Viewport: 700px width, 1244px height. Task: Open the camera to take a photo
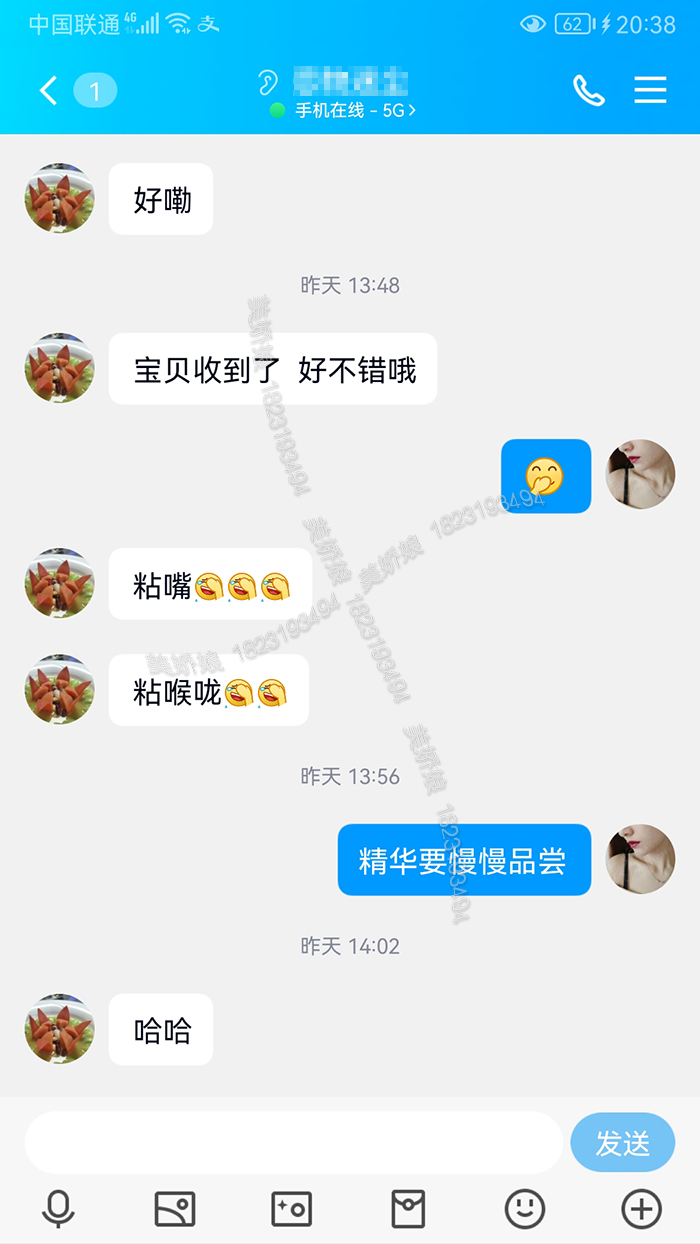[x=291, y=1209]
